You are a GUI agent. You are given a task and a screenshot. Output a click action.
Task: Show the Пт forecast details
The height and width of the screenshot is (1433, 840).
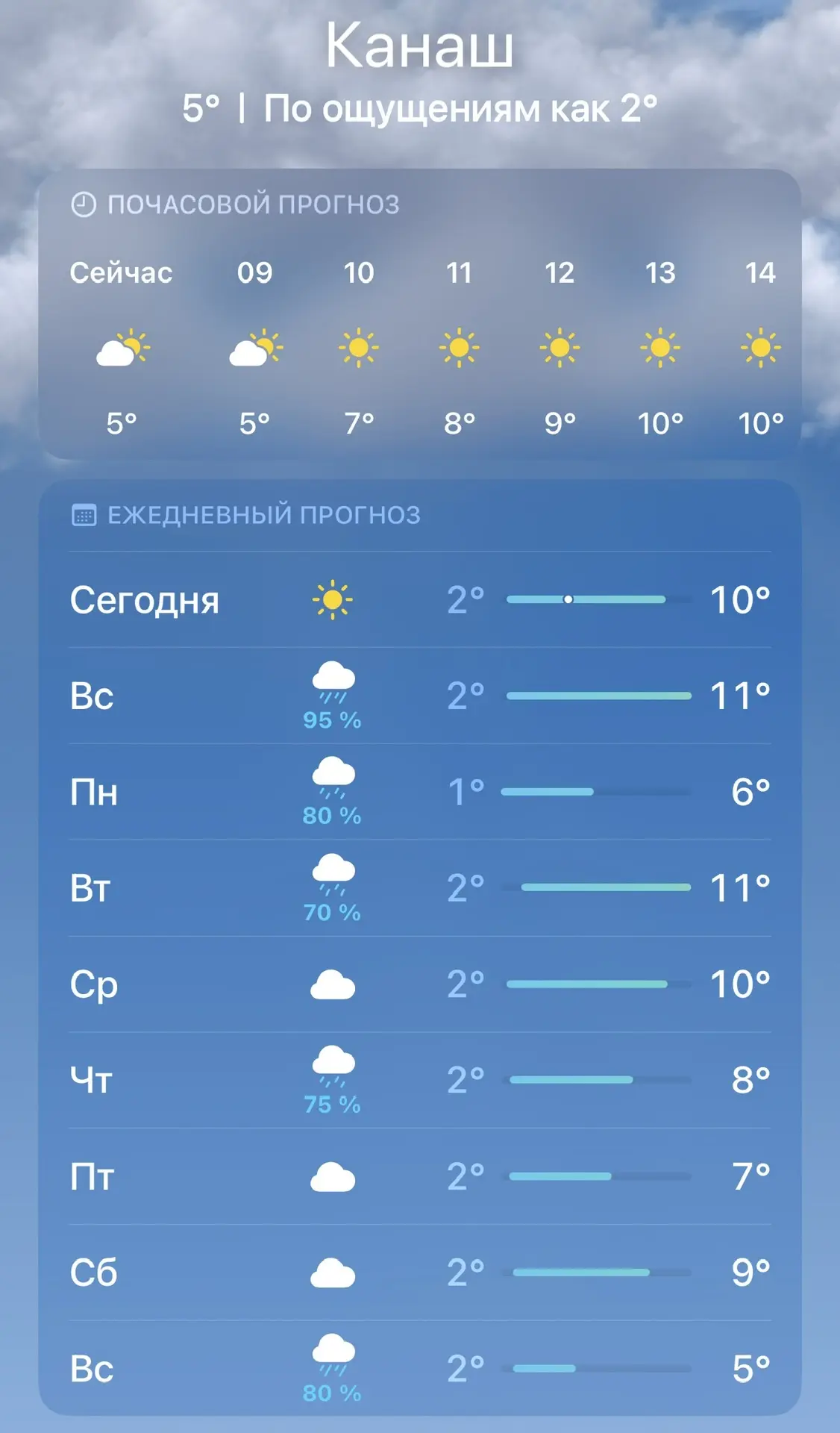pos(419,1176)
